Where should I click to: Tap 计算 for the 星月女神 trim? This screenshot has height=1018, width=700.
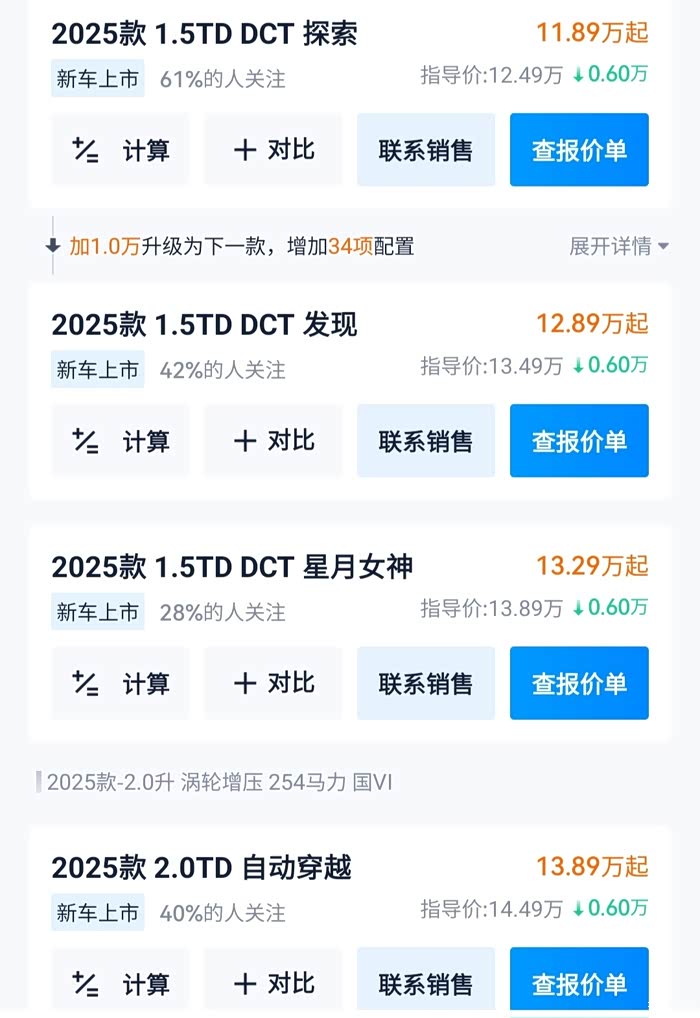point(120,683)
